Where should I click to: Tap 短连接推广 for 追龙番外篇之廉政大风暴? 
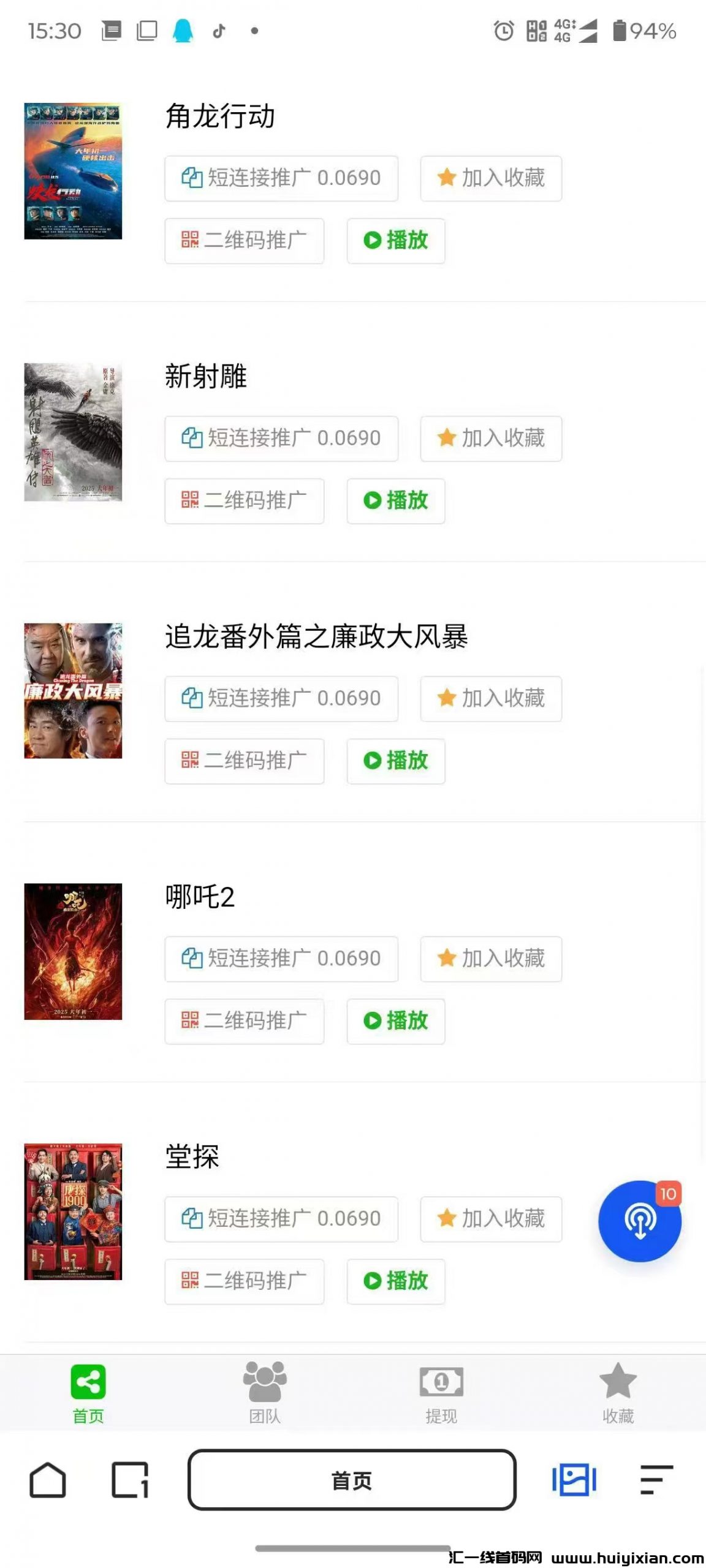tap(281, 698)
